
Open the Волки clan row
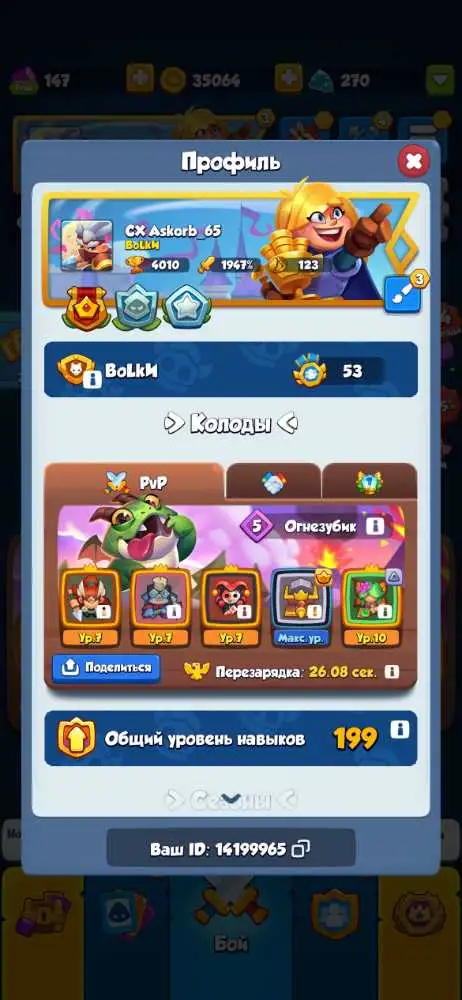pyautogui.click(x=231, y=369)
